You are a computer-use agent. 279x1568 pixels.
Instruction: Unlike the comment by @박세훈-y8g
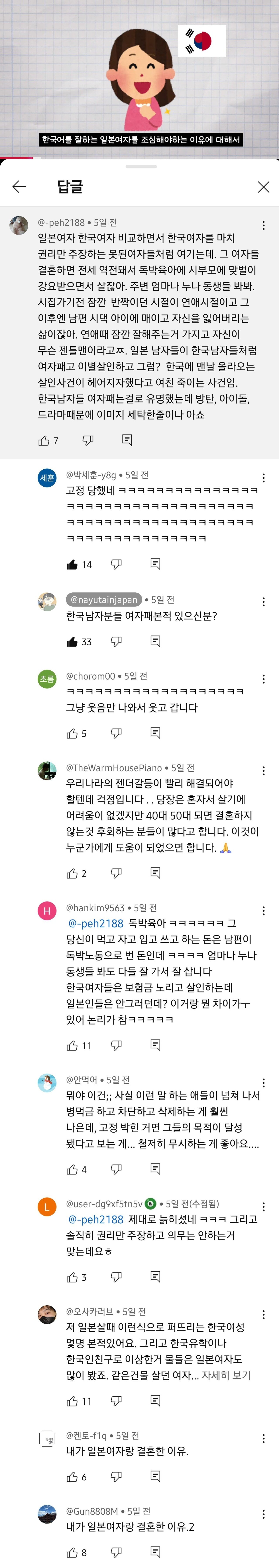click(x=72, y=564)
